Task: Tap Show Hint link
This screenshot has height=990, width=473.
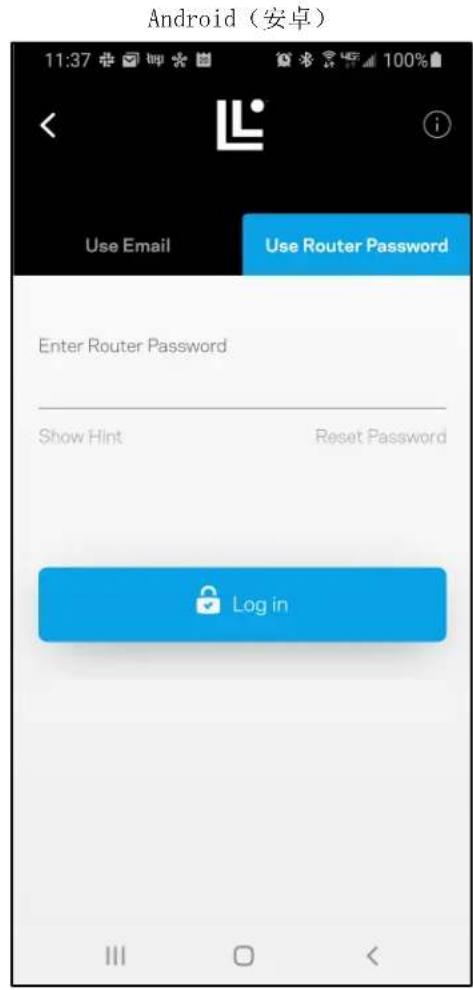Action: tap(80, 436)
